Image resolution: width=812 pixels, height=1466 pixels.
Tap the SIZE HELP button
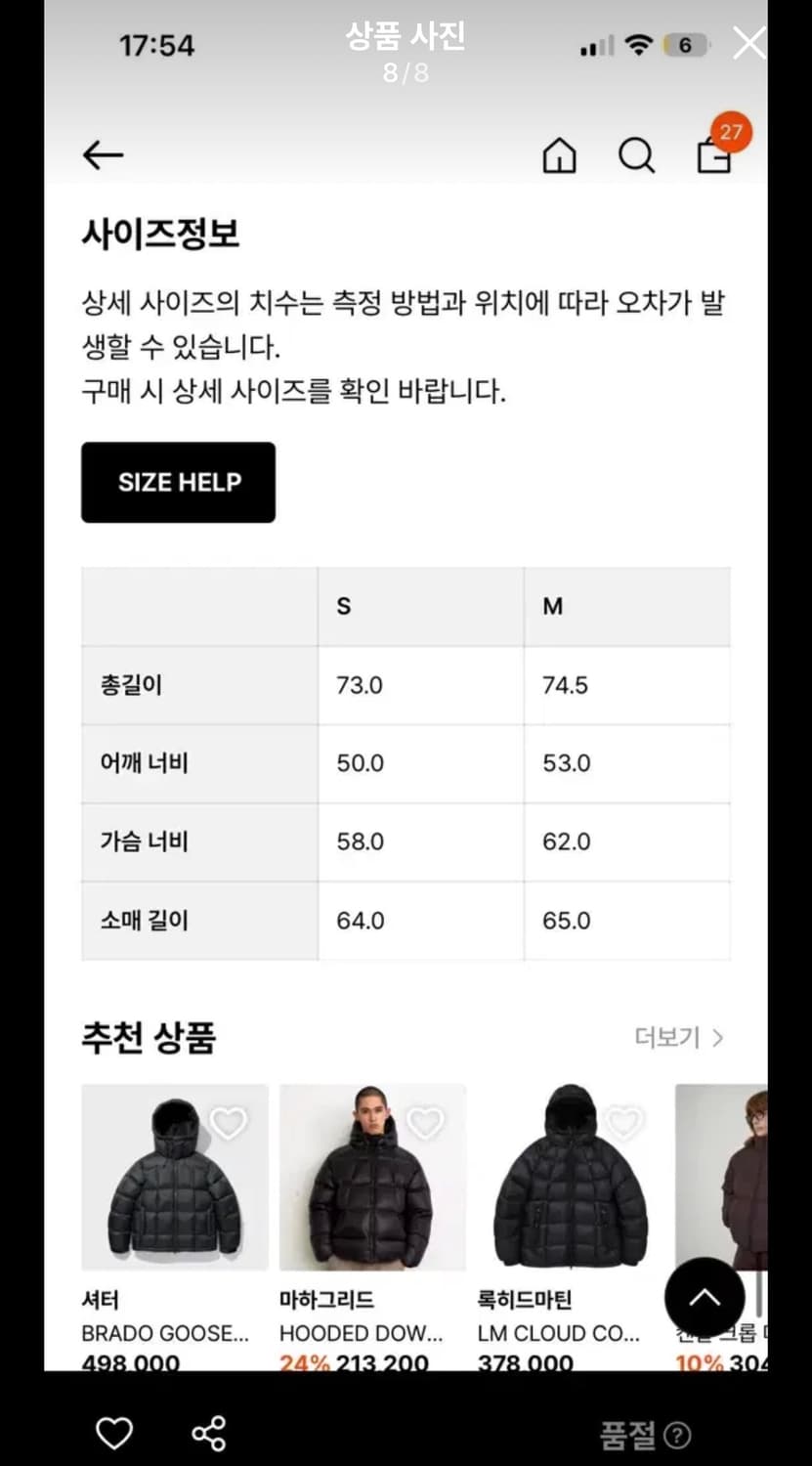tap(178, 482)
